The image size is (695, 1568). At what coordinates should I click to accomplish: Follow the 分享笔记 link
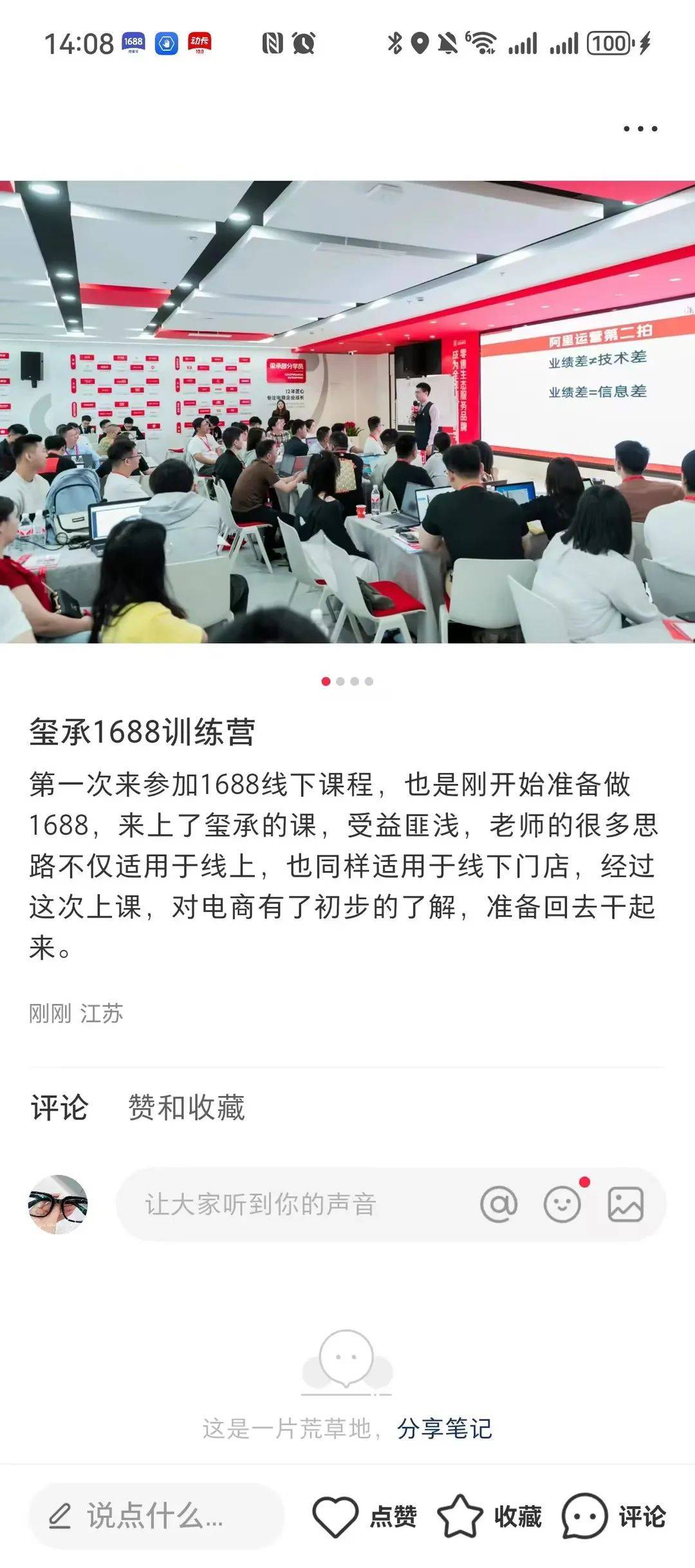coord(444,1428)
